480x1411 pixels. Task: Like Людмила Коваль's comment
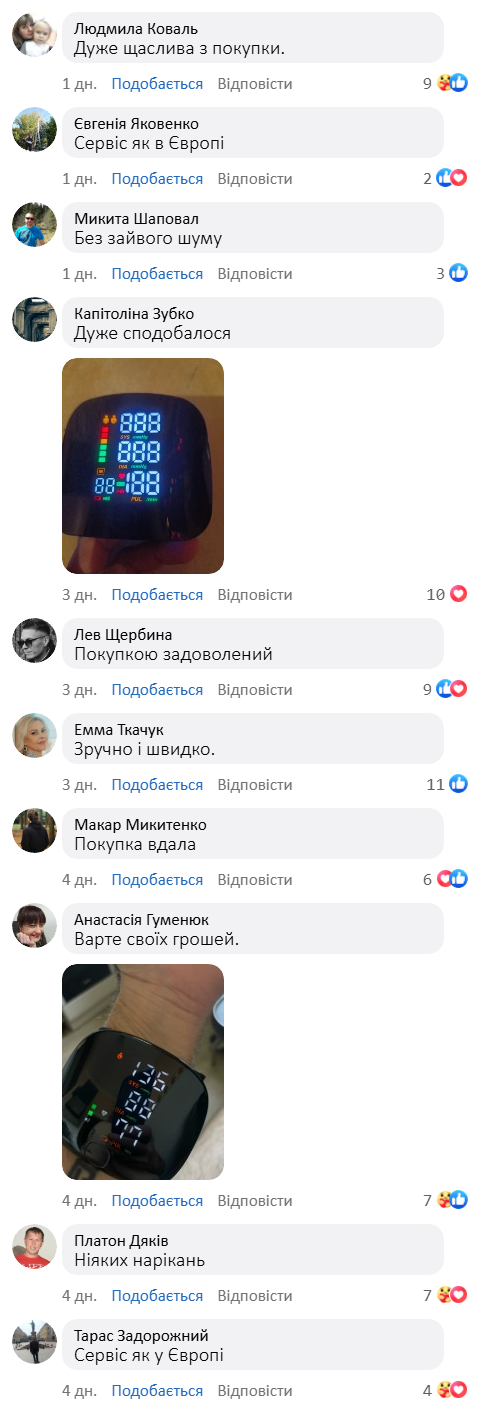(157, 84)
